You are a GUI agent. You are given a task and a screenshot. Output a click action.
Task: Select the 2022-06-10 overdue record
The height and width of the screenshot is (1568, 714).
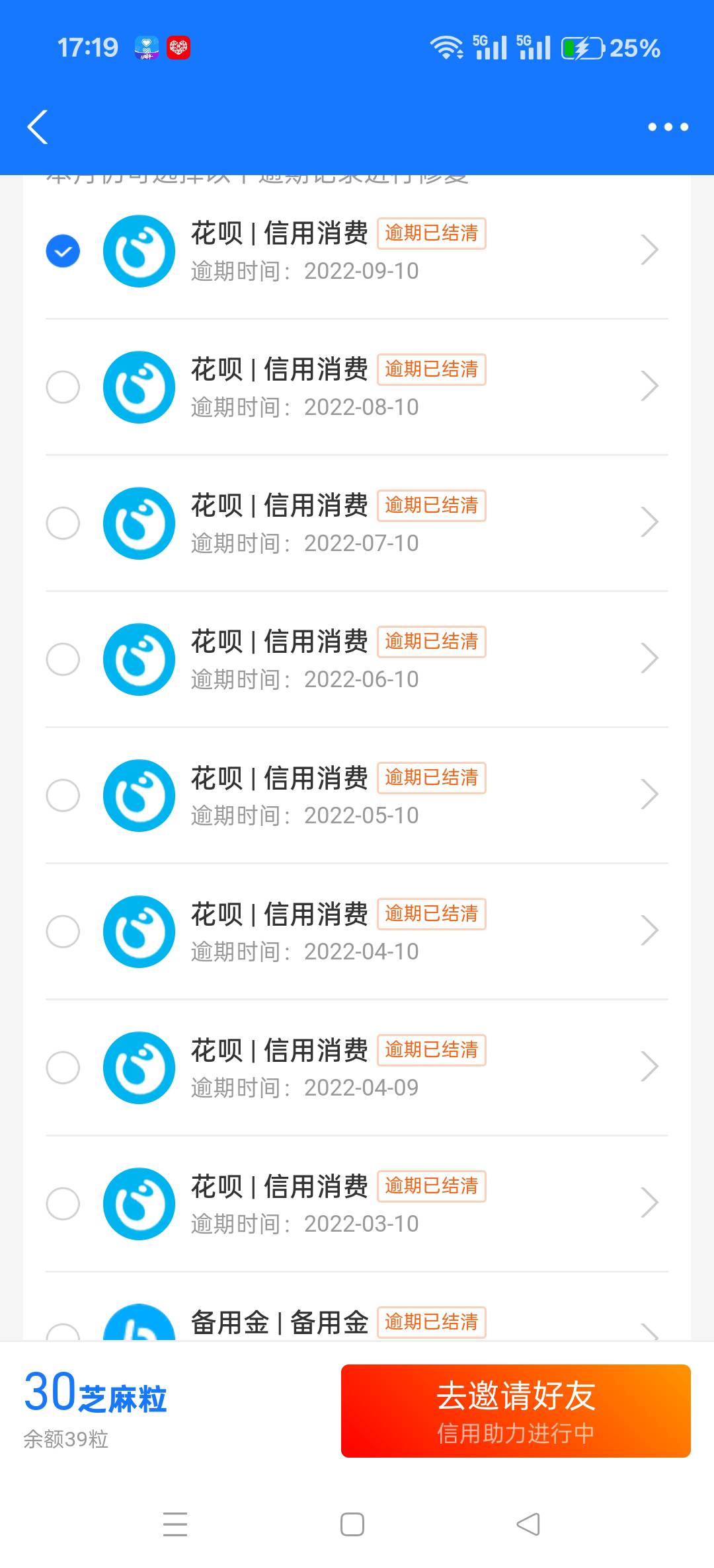click(63, 659)
